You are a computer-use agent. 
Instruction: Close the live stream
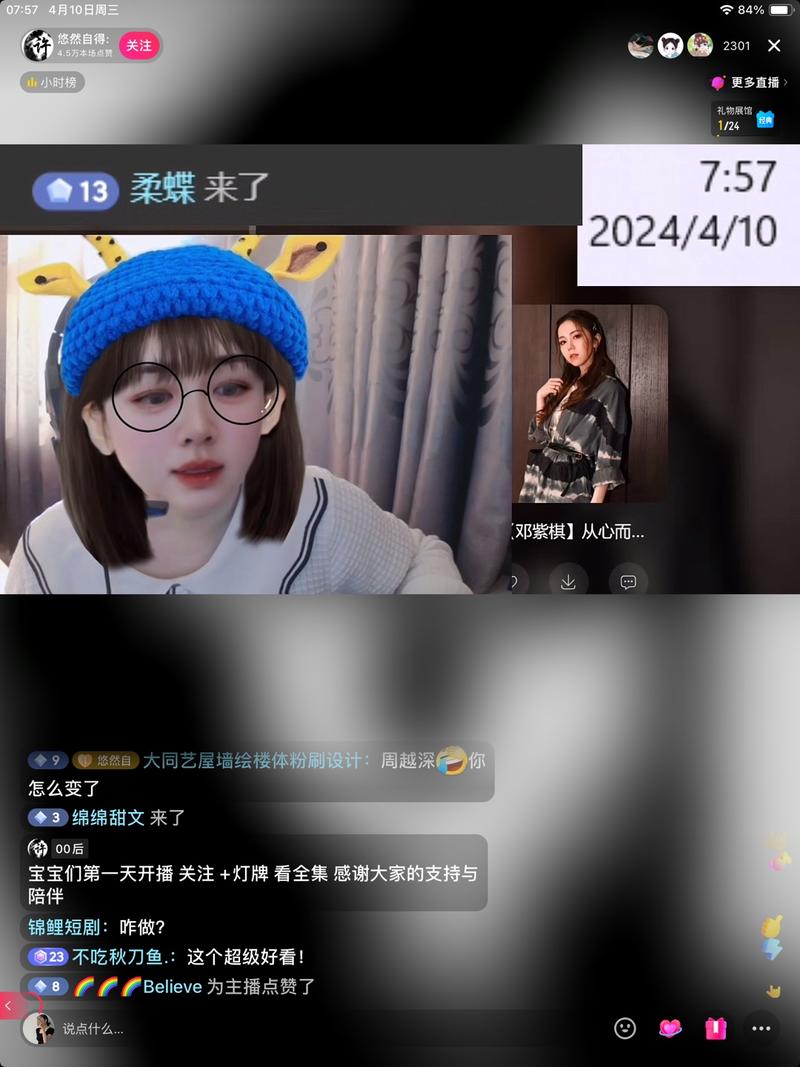click(x=774, y=46)
